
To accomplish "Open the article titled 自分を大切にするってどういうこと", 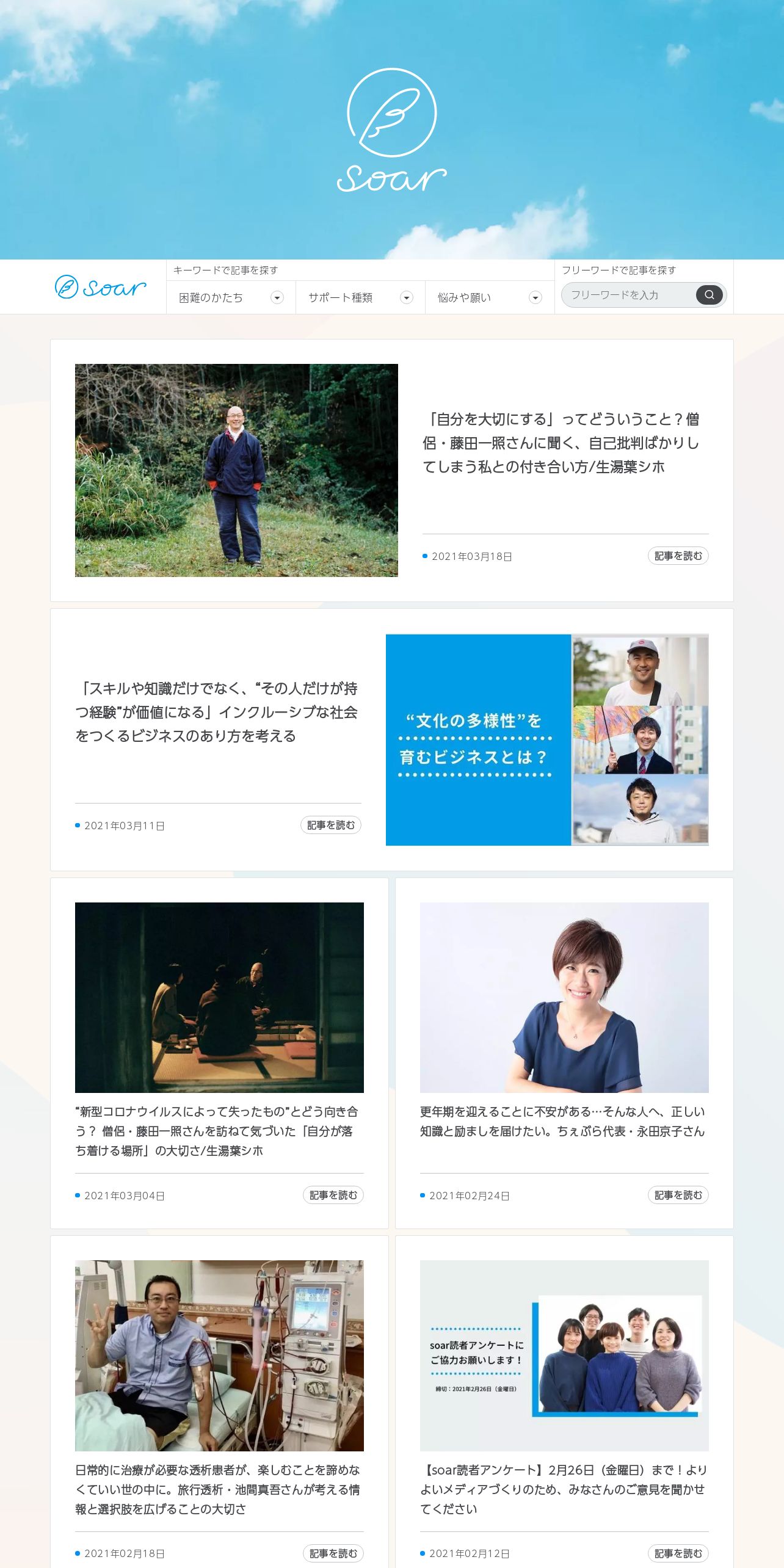I will (561, 443).
